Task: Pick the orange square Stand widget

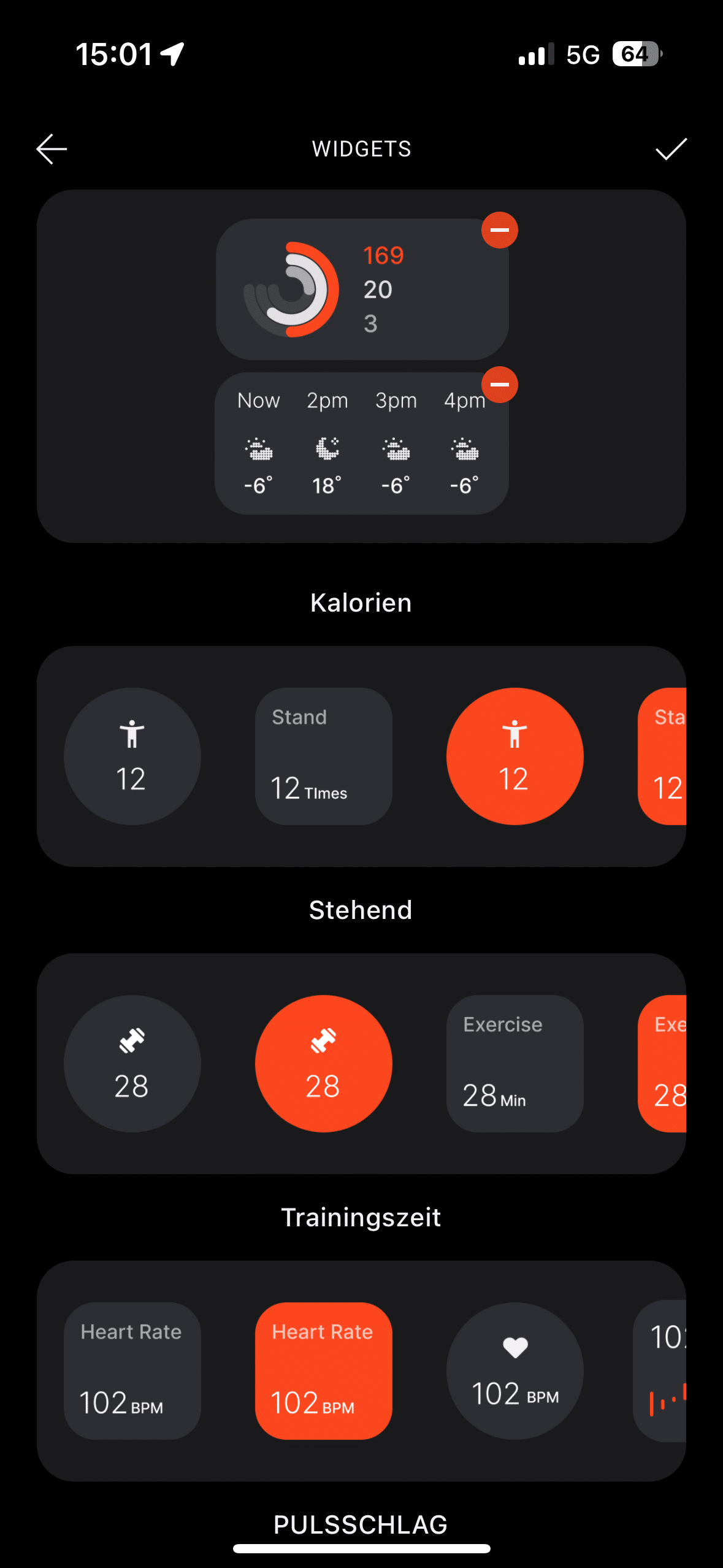Action: coord(664,756)
